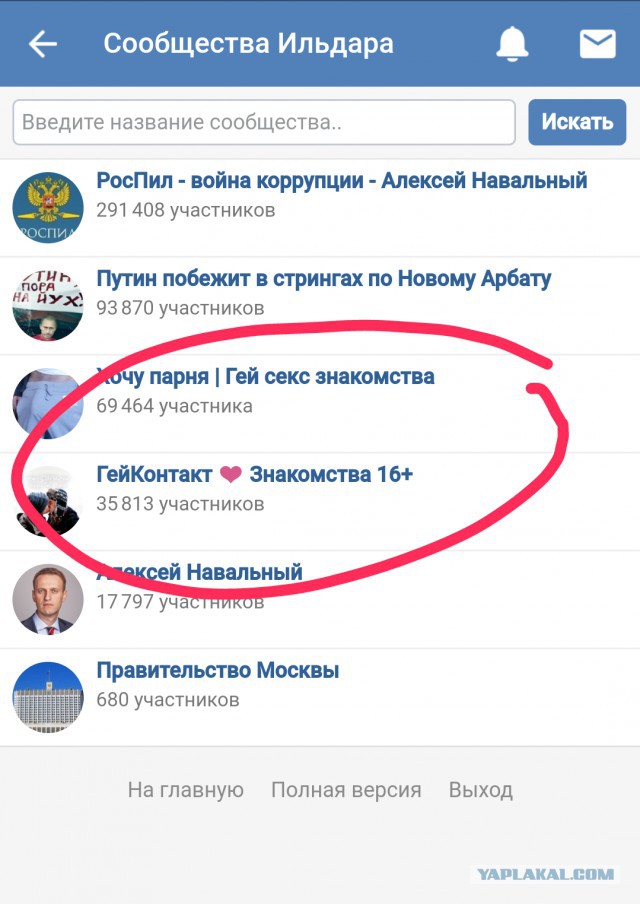Open the Алексей Навальный community
640x904 pixels.
click(x=200, y=573)
